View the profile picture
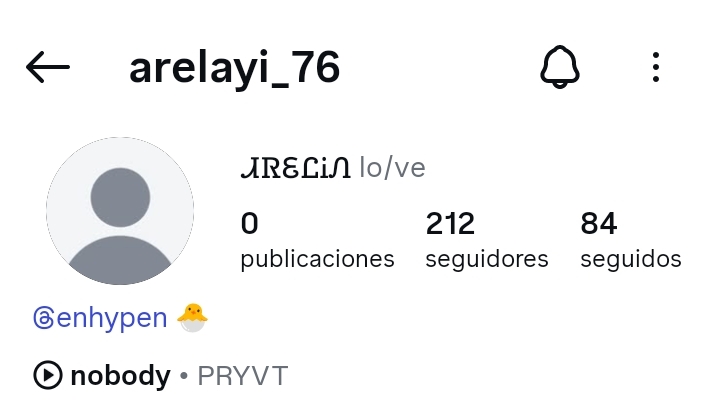This screenshot has height=404, width=720. click(120, 211)
